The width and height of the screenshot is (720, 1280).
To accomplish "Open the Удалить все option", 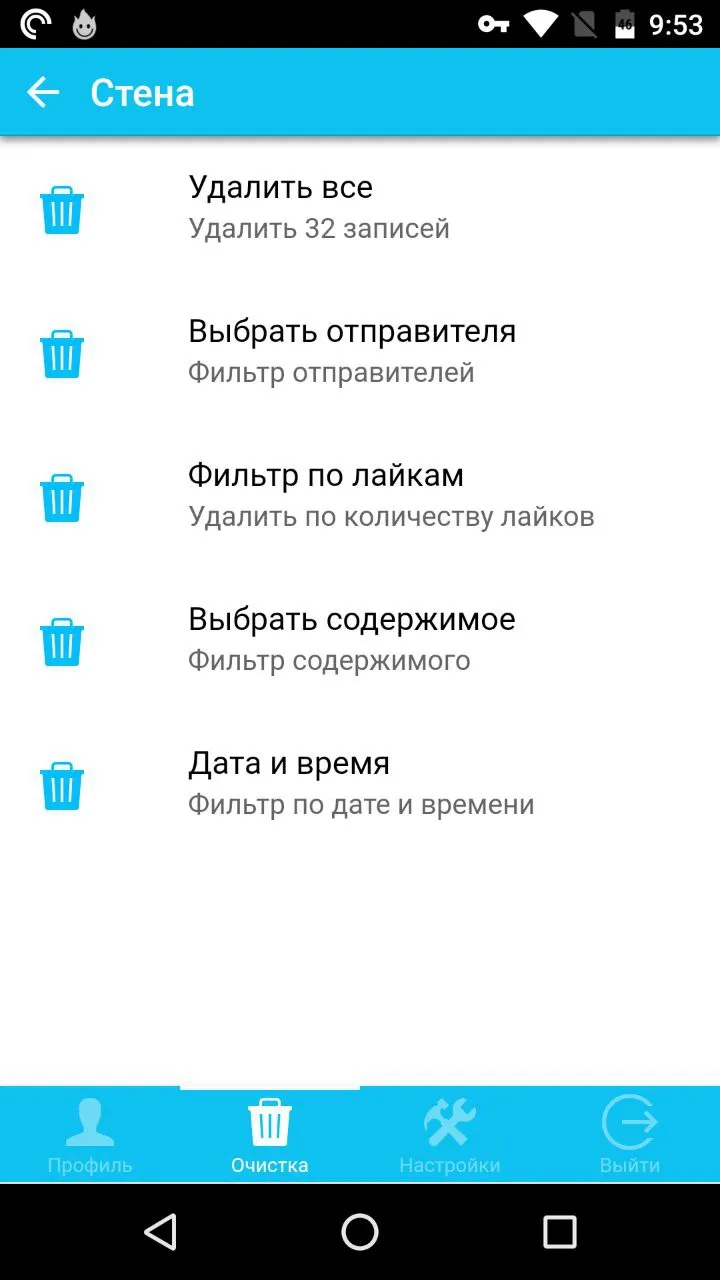I will [360, 210].
